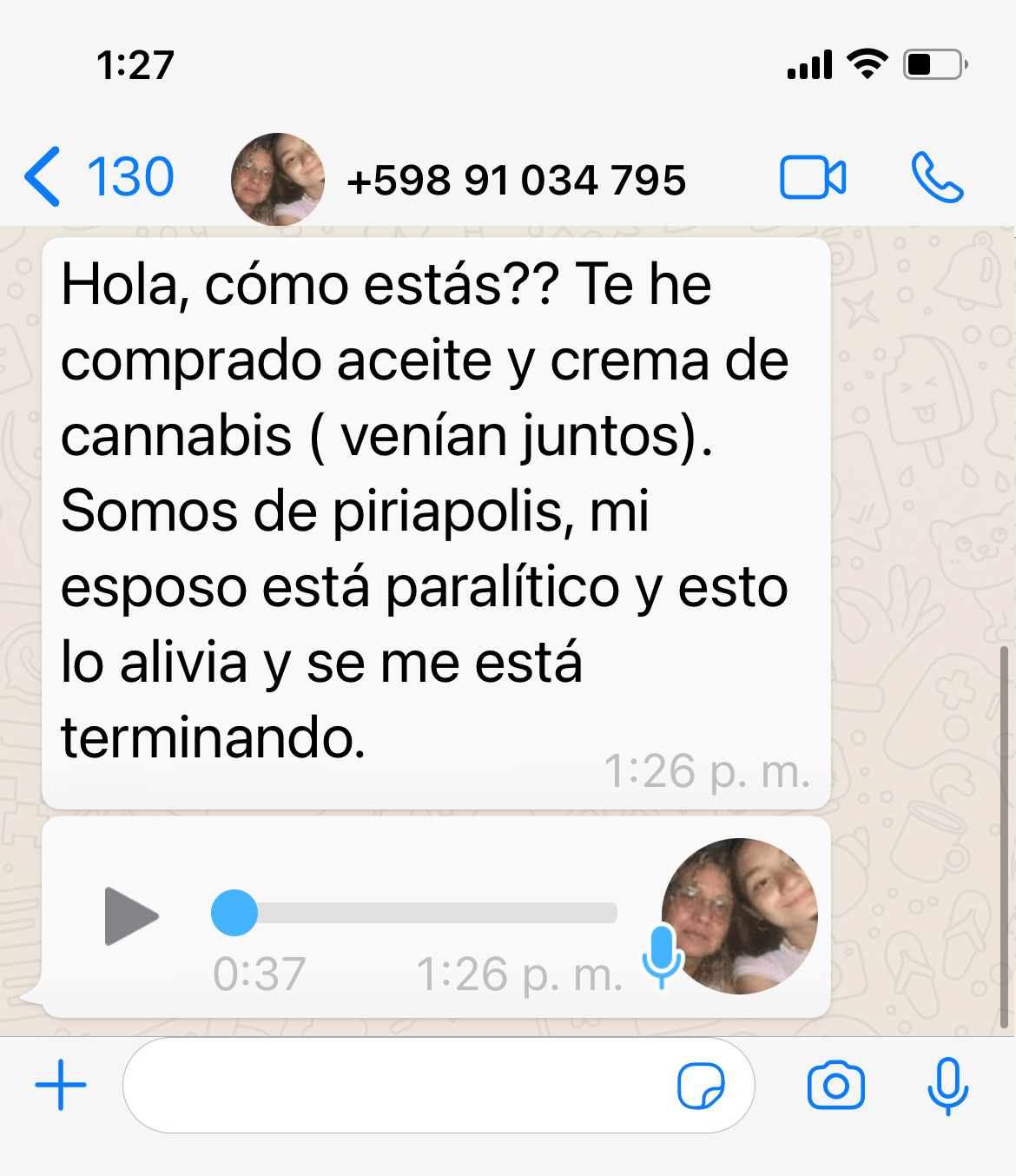Open the attachment plus menu
Image resolution: width=1016 pixels, height=1176 pixels.
(61, 1085)
